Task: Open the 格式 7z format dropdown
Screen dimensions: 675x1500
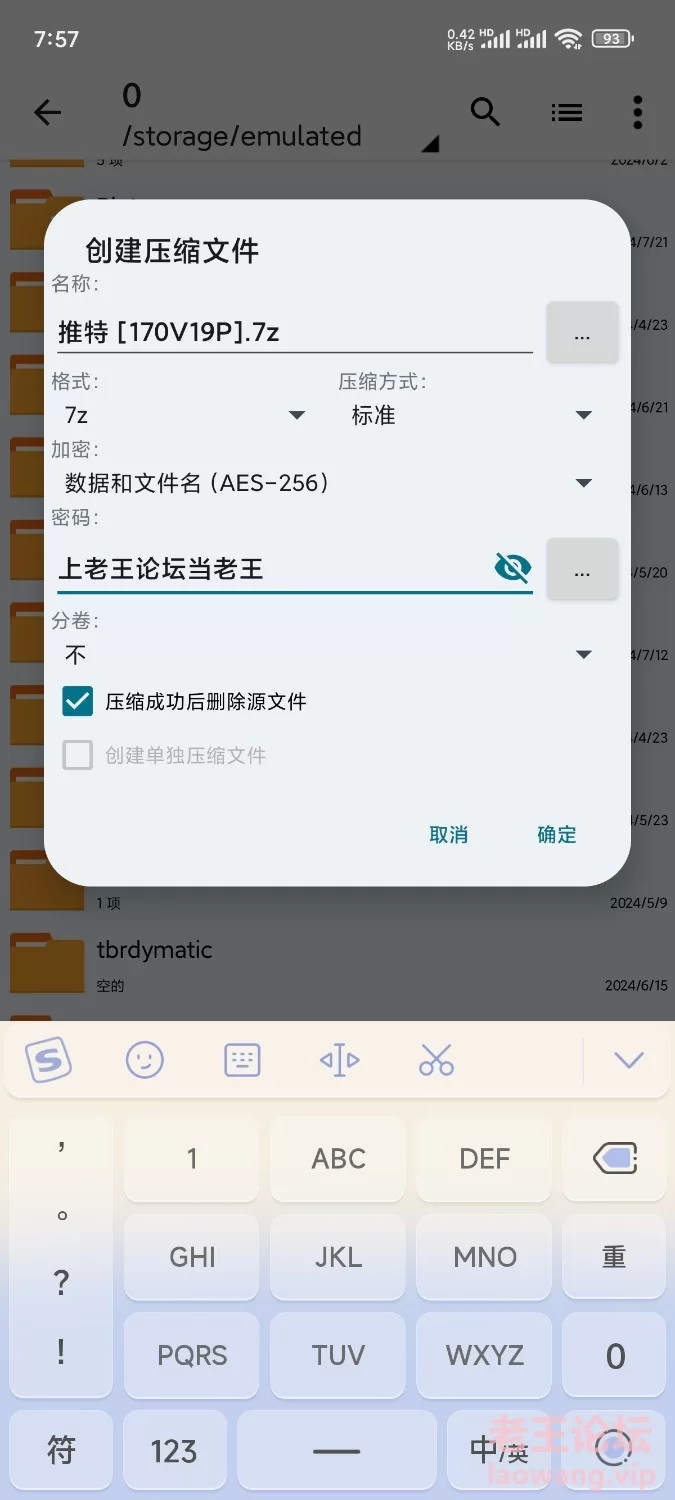Action: click(185, 415)
